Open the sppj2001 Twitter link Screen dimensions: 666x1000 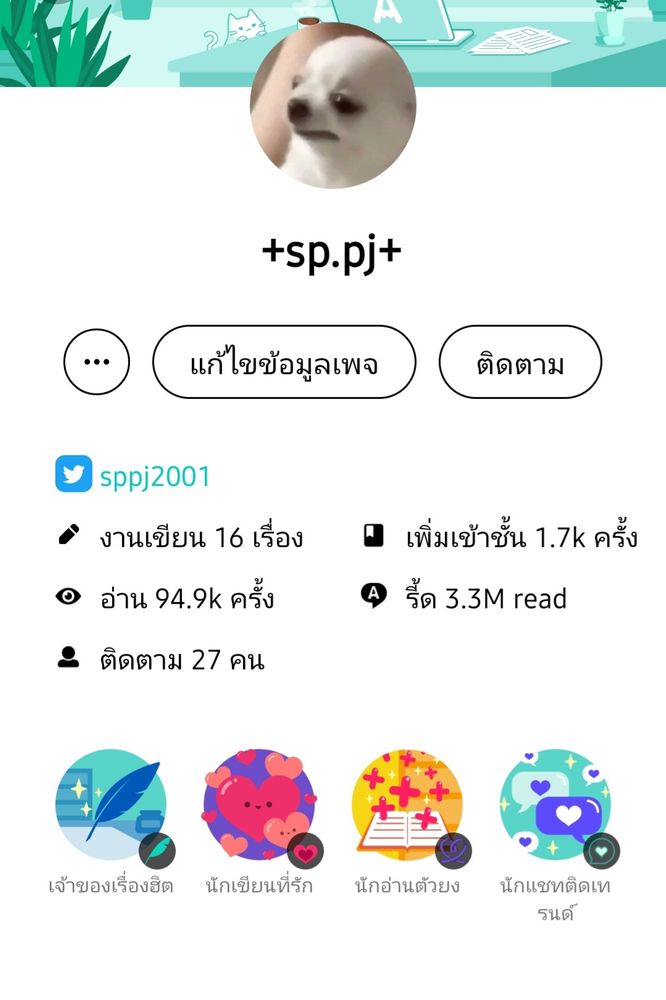coord(154,475)
